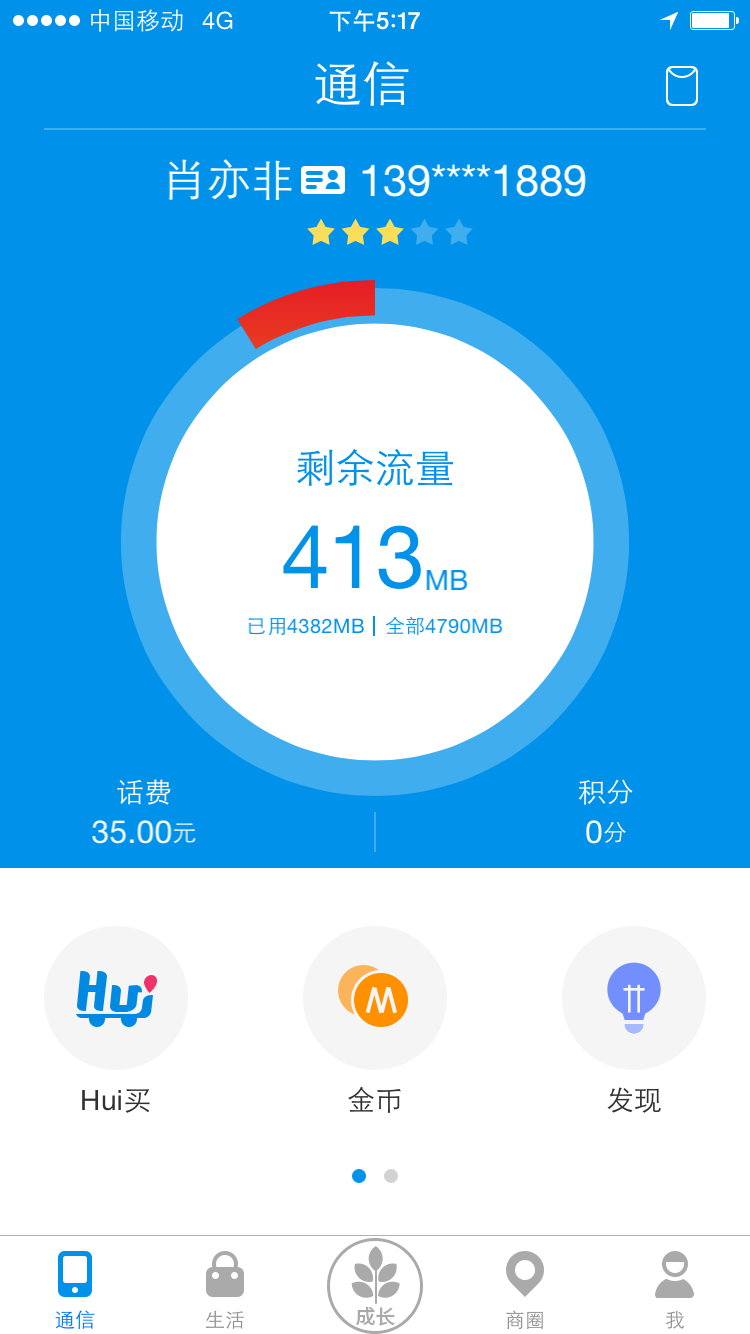Tap the first page indicator dot
The image size is (750, 1334).
click(359, 1176)
